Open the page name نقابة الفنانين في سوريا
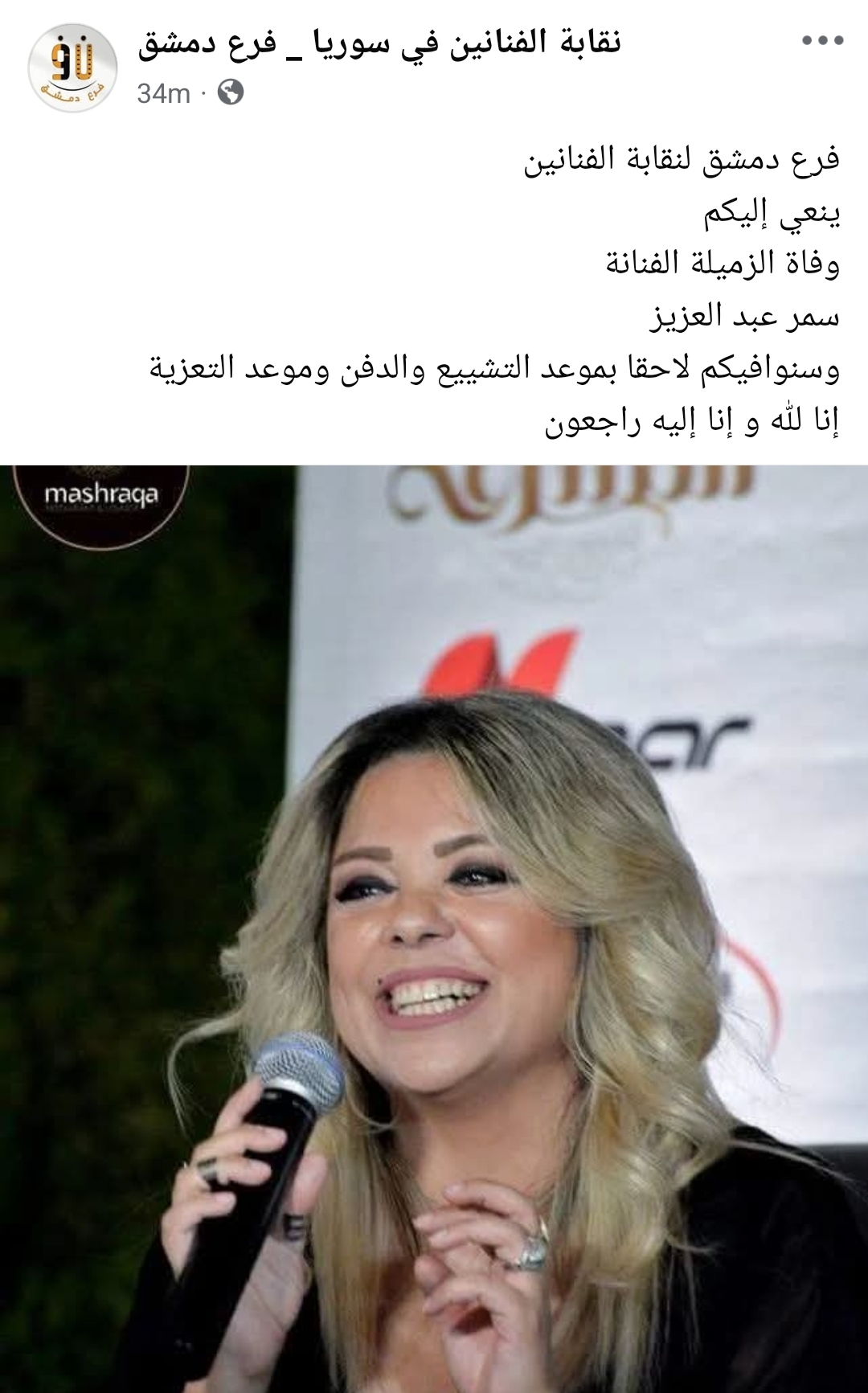Image resolution: width=868 pixels, height=1393 pixels. tap(379, 43)
